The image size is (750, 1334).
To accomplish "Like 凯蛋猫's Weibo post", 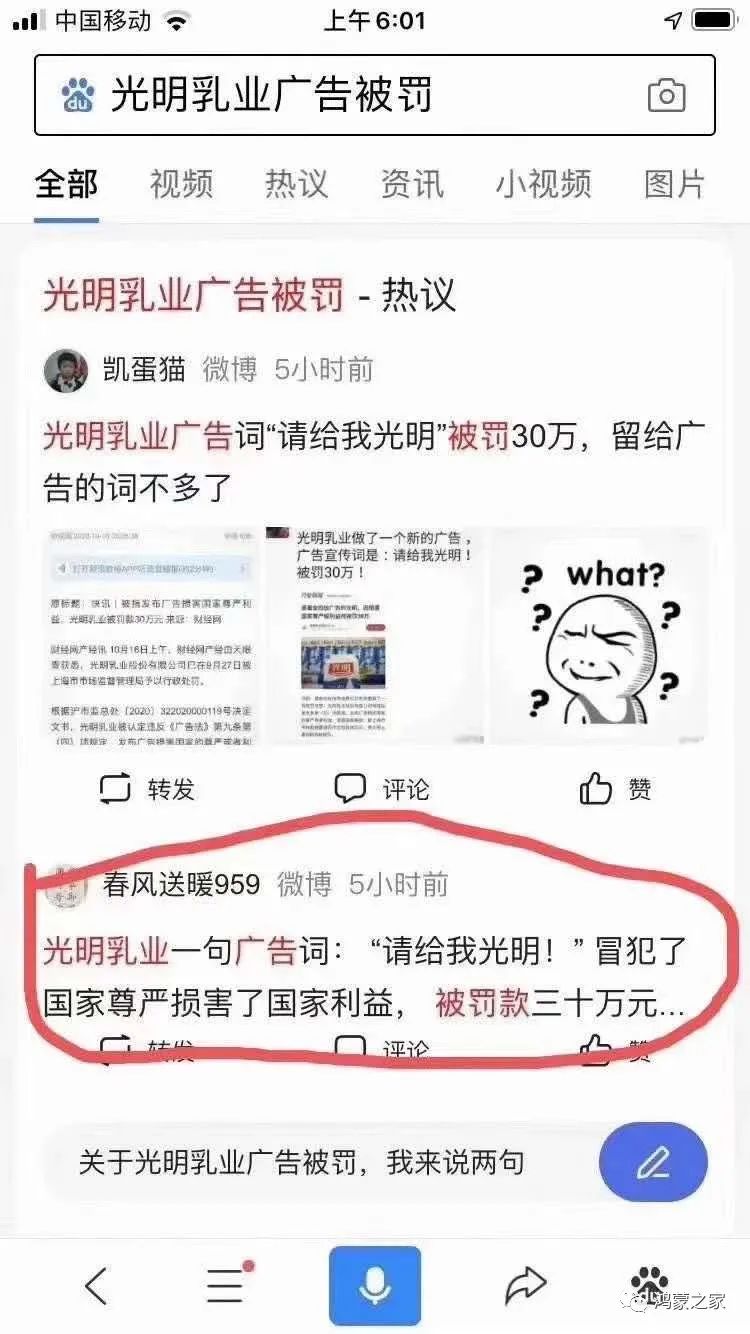I will (615, 789).
